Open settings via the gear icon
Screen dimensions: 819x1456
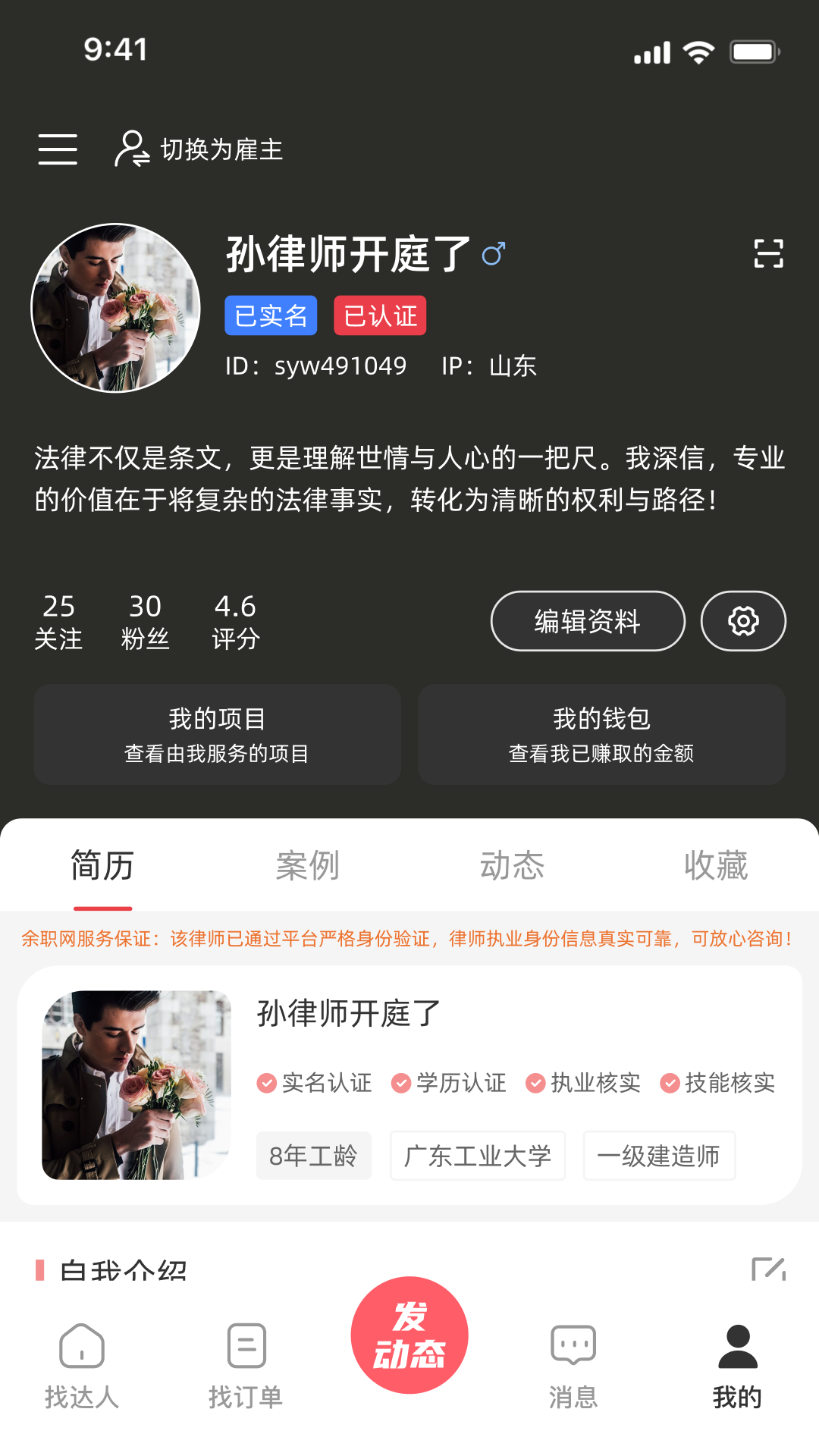pos(742,620)
